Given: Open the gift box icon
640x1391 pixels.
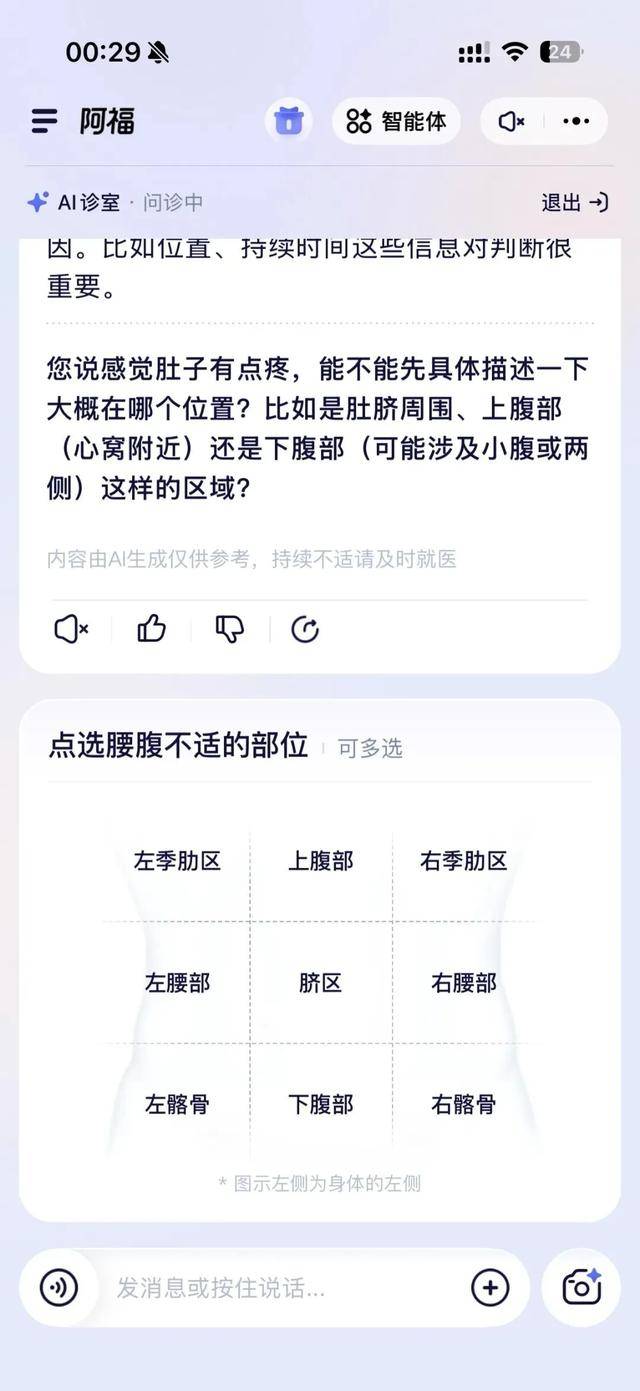Looking at the screenshot, I should pyautogui.click(x=289, y=122).
